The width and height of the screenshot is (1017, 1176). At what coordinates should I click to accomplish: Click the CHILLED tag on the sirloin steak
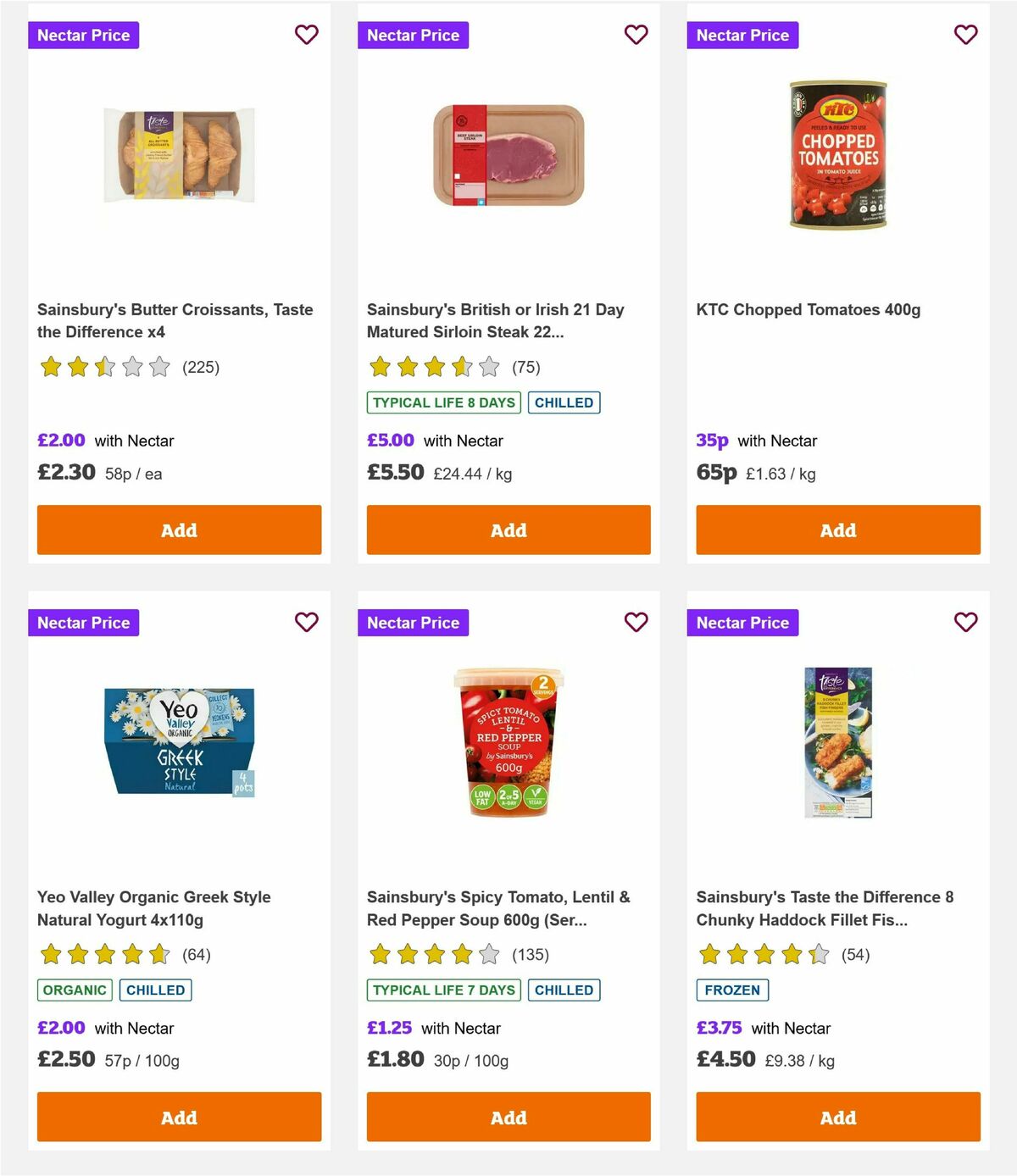click(x=564, y=402)
